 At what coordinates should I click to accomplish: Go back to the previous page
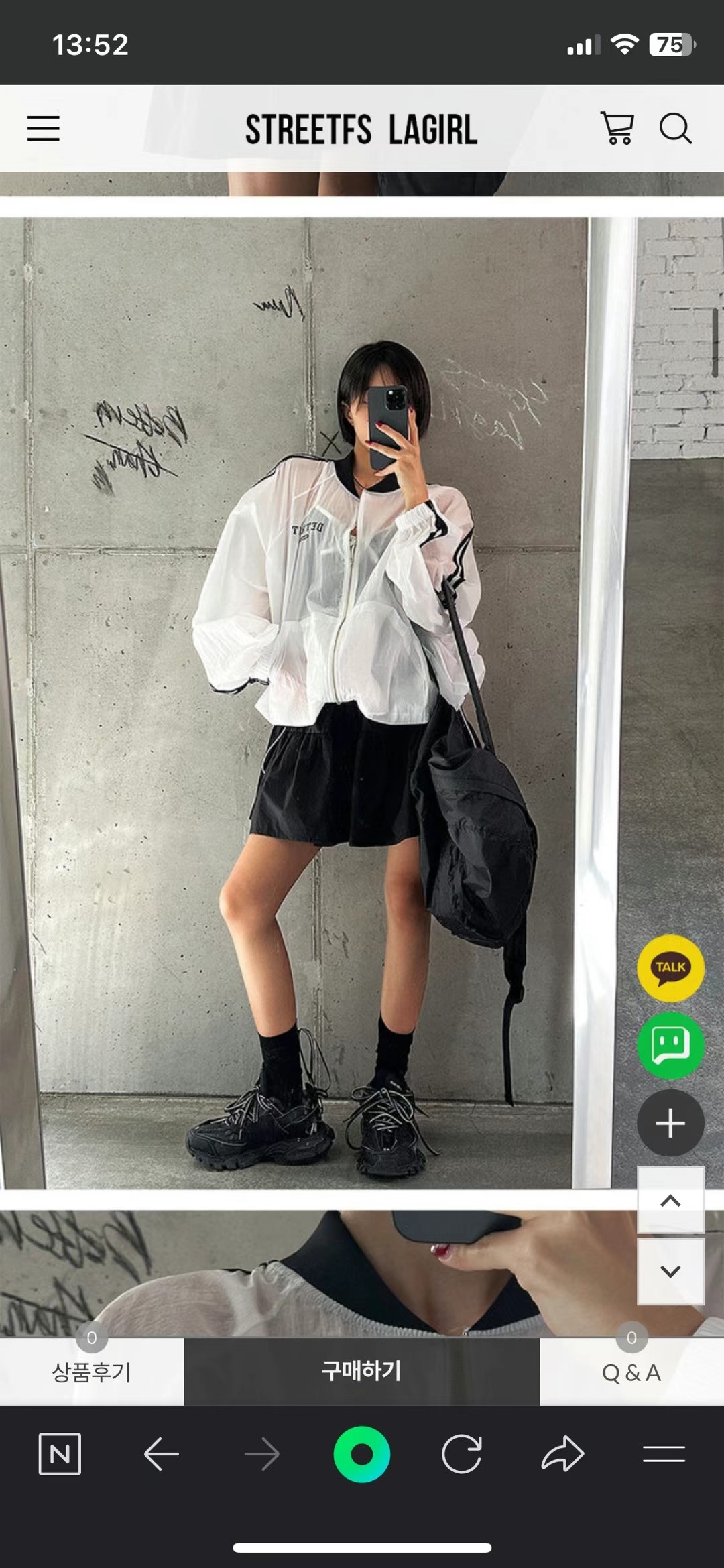coord(161,1454)
